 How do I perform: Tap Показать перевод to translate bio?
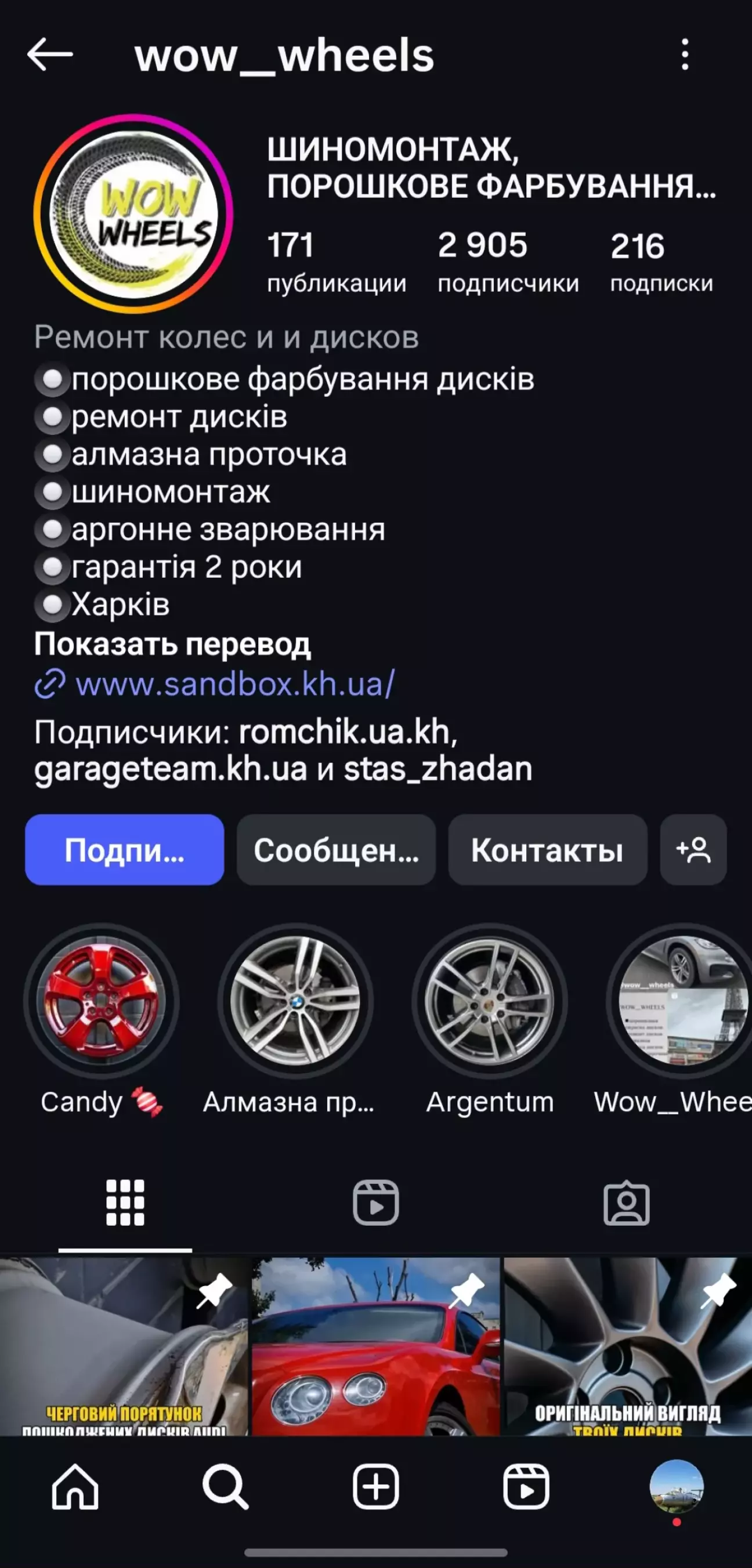(x=172, y=644)
